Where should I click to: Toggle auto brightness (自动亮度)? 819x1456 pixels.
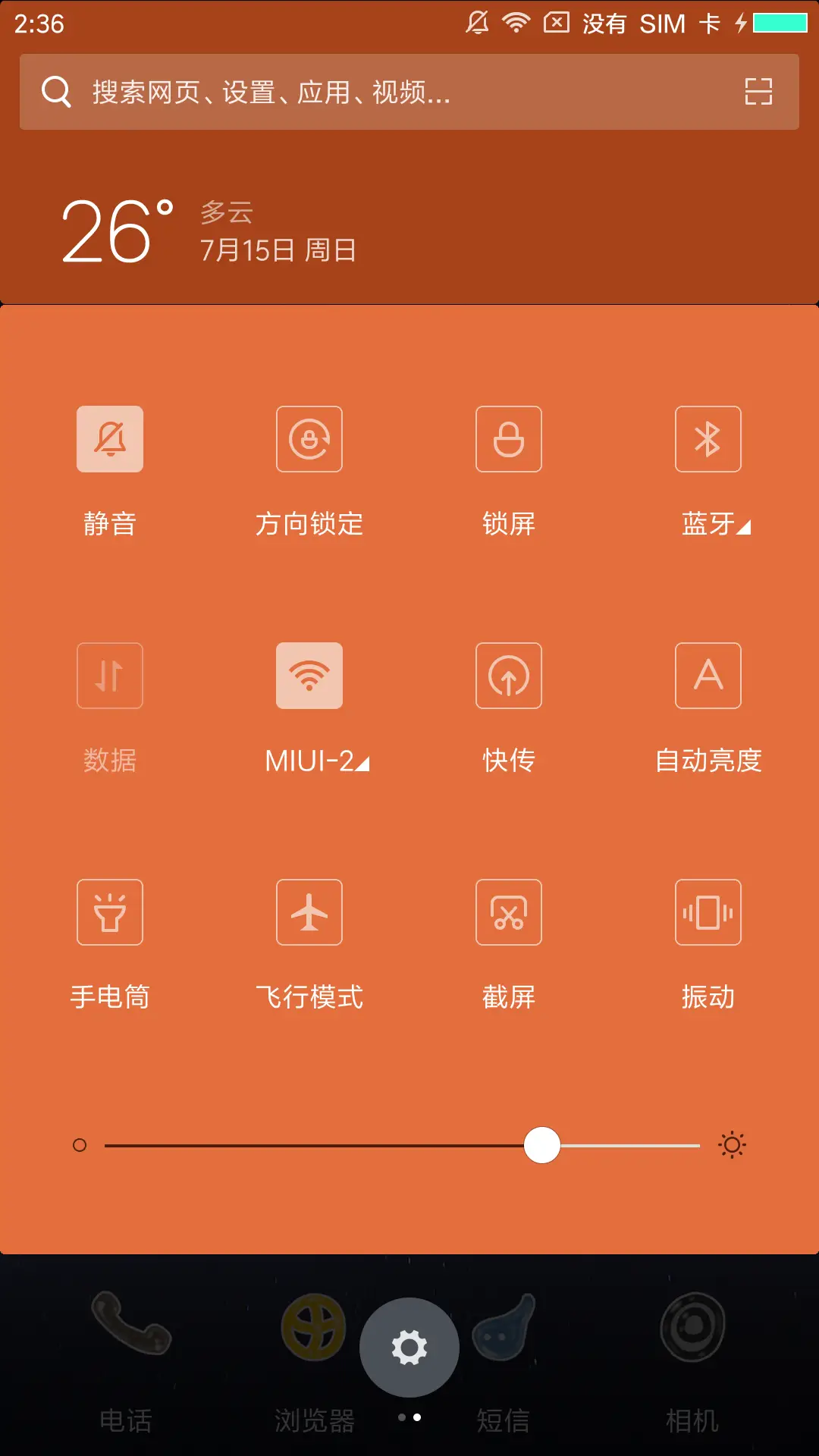click(x=708, y=676)
